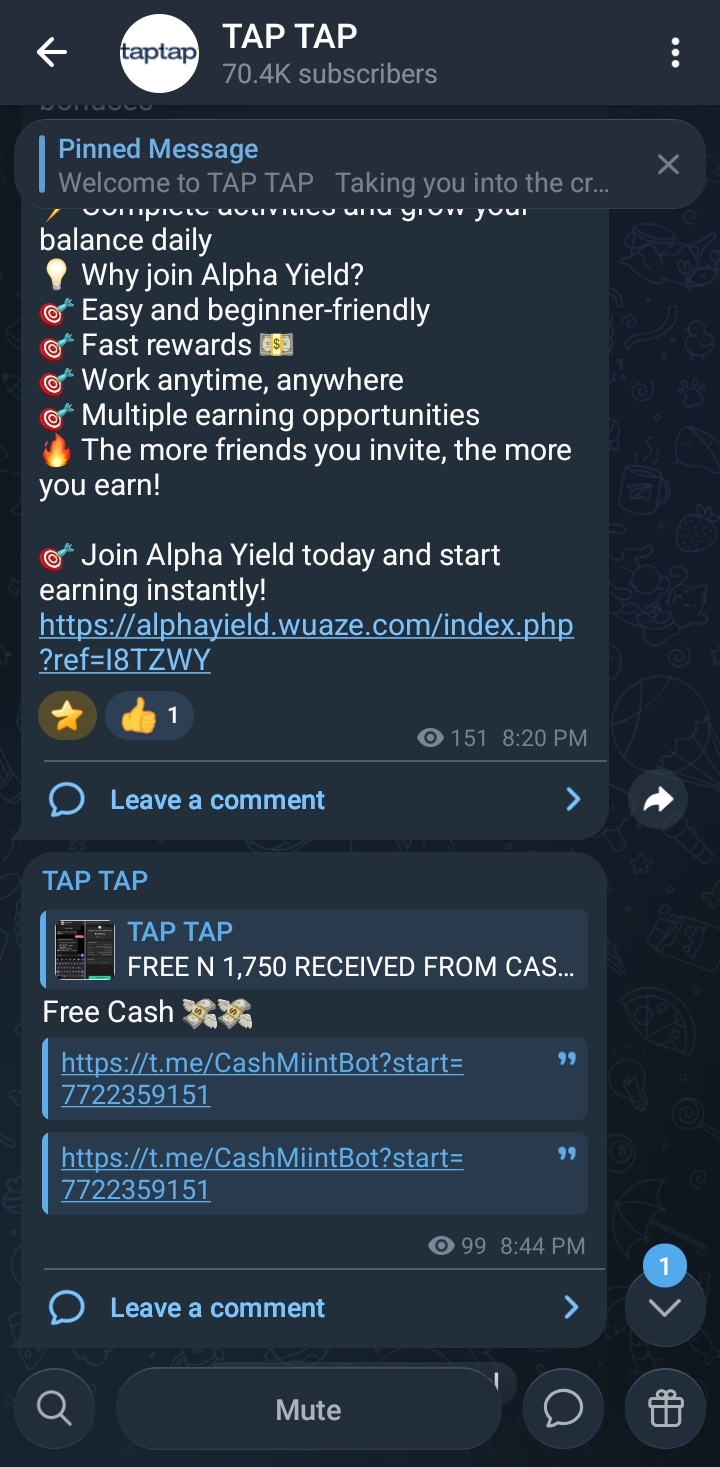The image size is (720, 1467).
Task: Open channel discussion chat icon
Action: point(563,1409)
